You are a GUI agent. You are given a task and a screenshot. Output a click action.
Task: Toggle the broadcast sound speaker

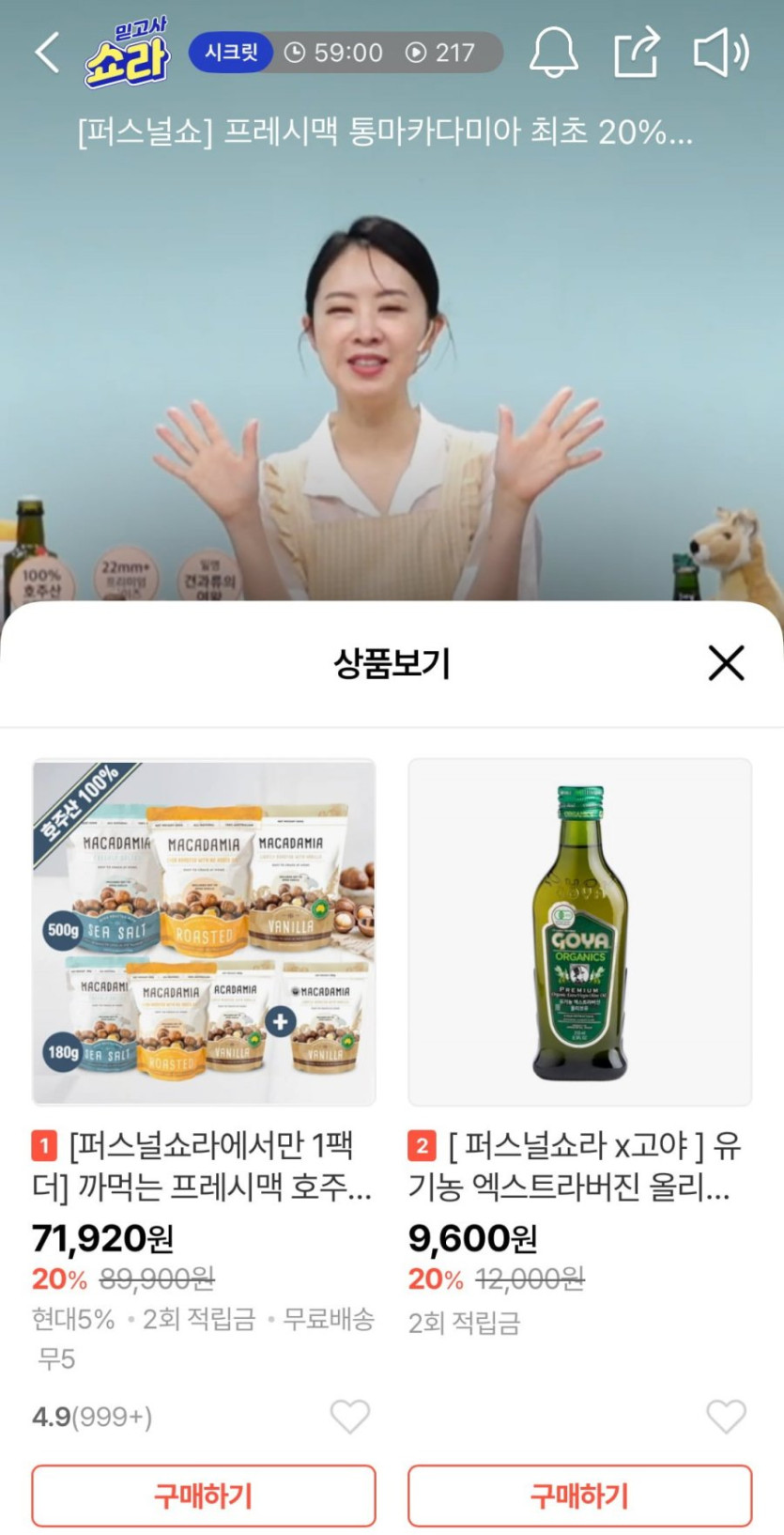(x=720, y=52)
